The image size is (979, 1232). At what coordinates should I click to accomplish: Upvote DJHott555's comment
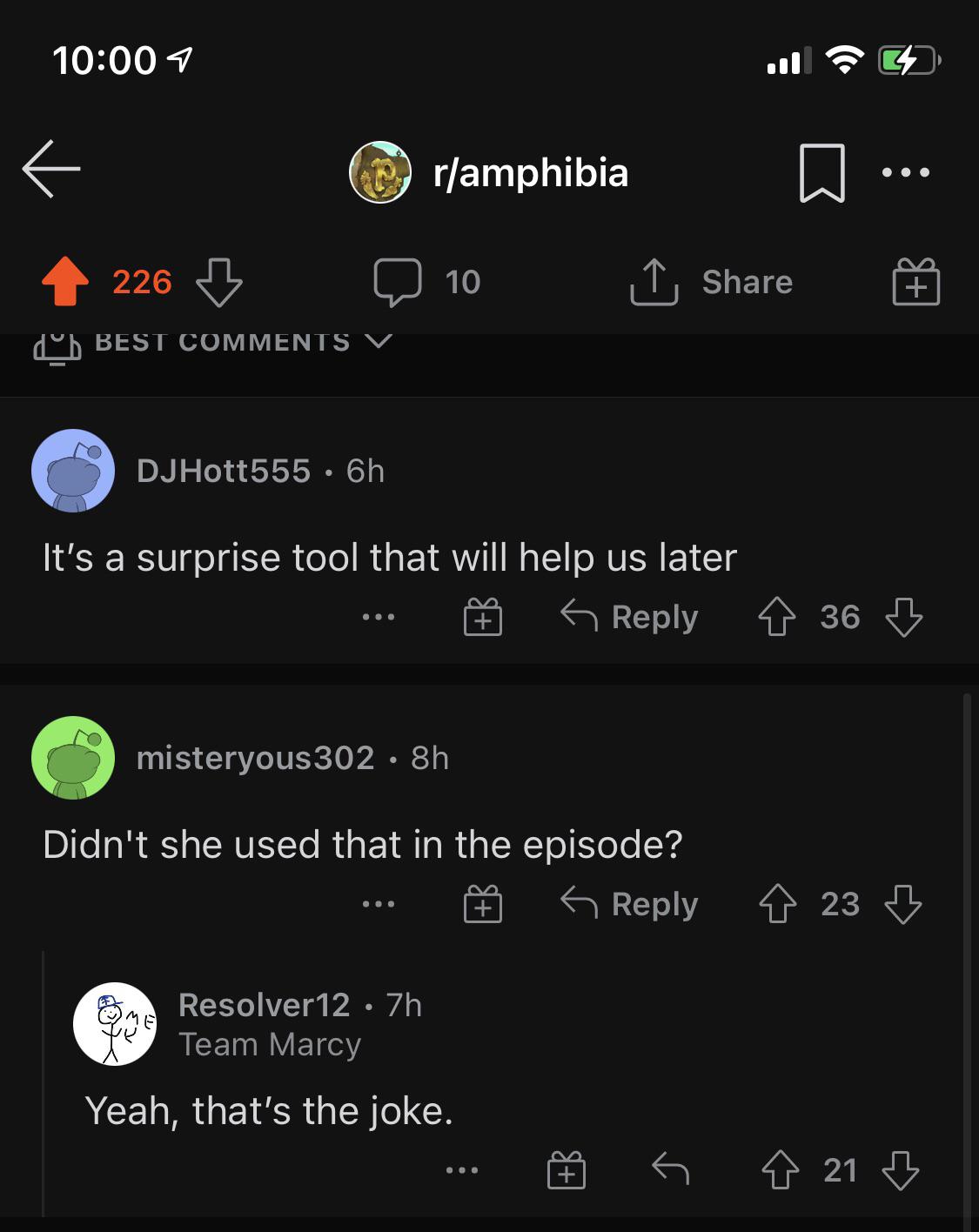point(776,617)
